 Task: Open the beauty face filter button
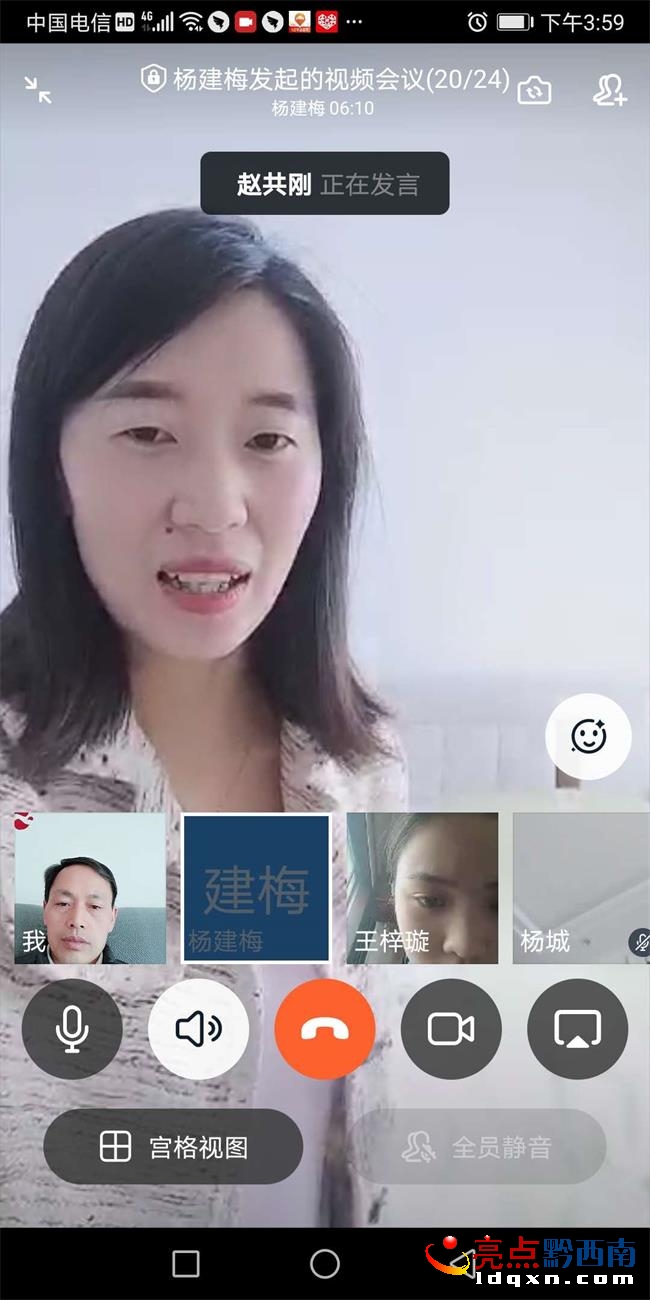(588, 737)
